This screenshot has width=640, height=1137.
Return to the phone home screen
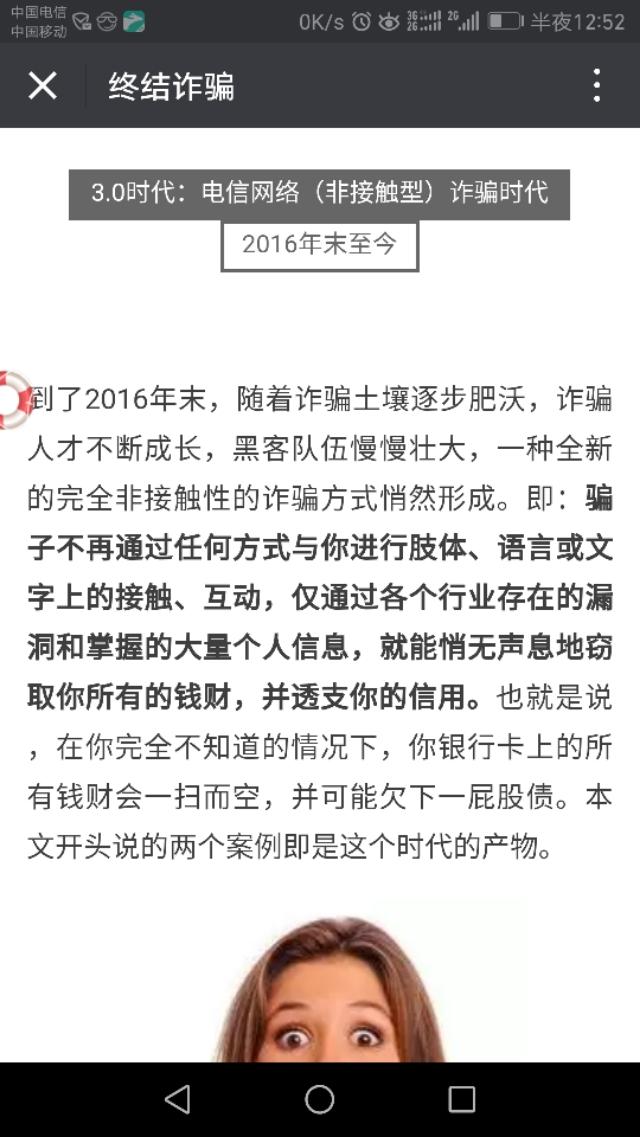coord(320,1099)
